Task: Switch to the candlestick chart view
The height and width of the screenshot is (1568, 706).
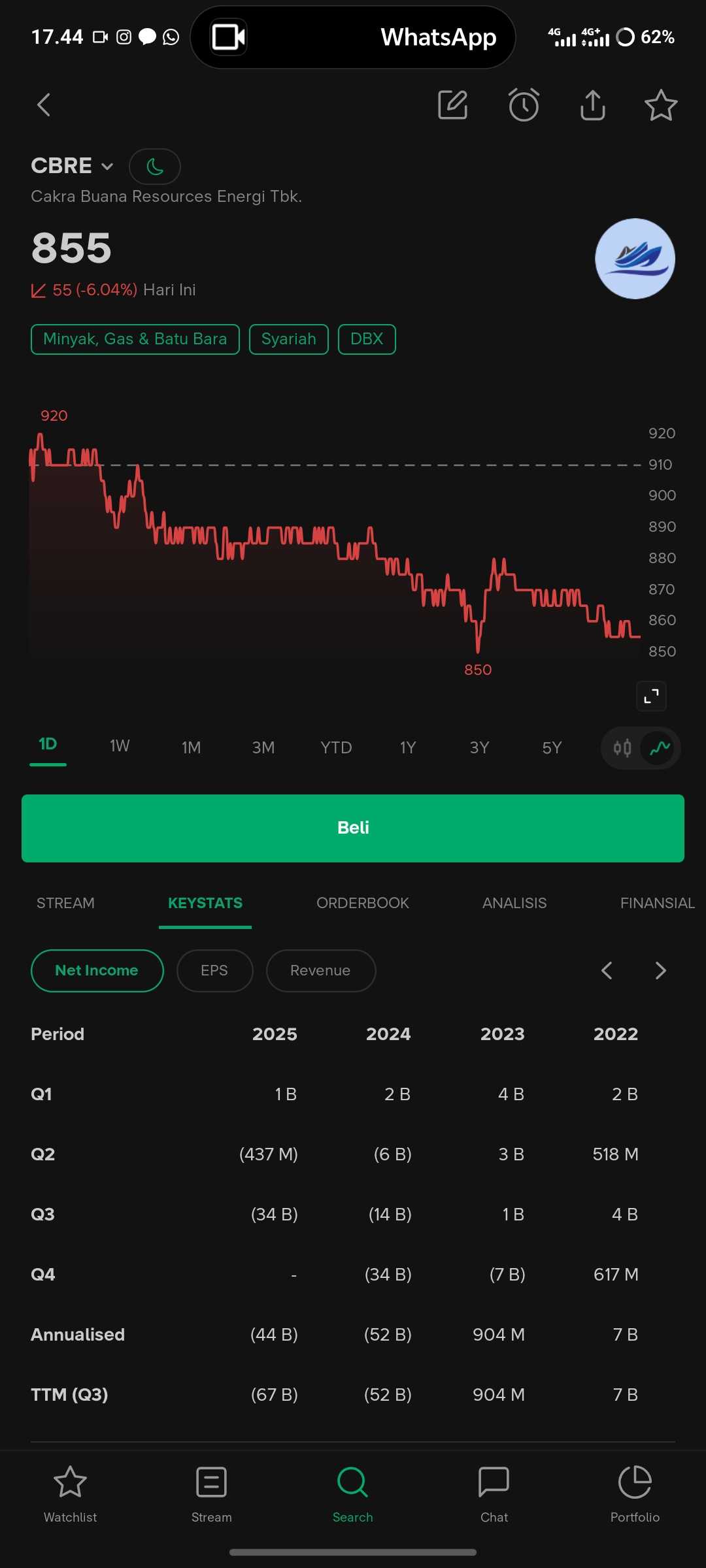Action: pyautogui.click(x=622, y=747)
